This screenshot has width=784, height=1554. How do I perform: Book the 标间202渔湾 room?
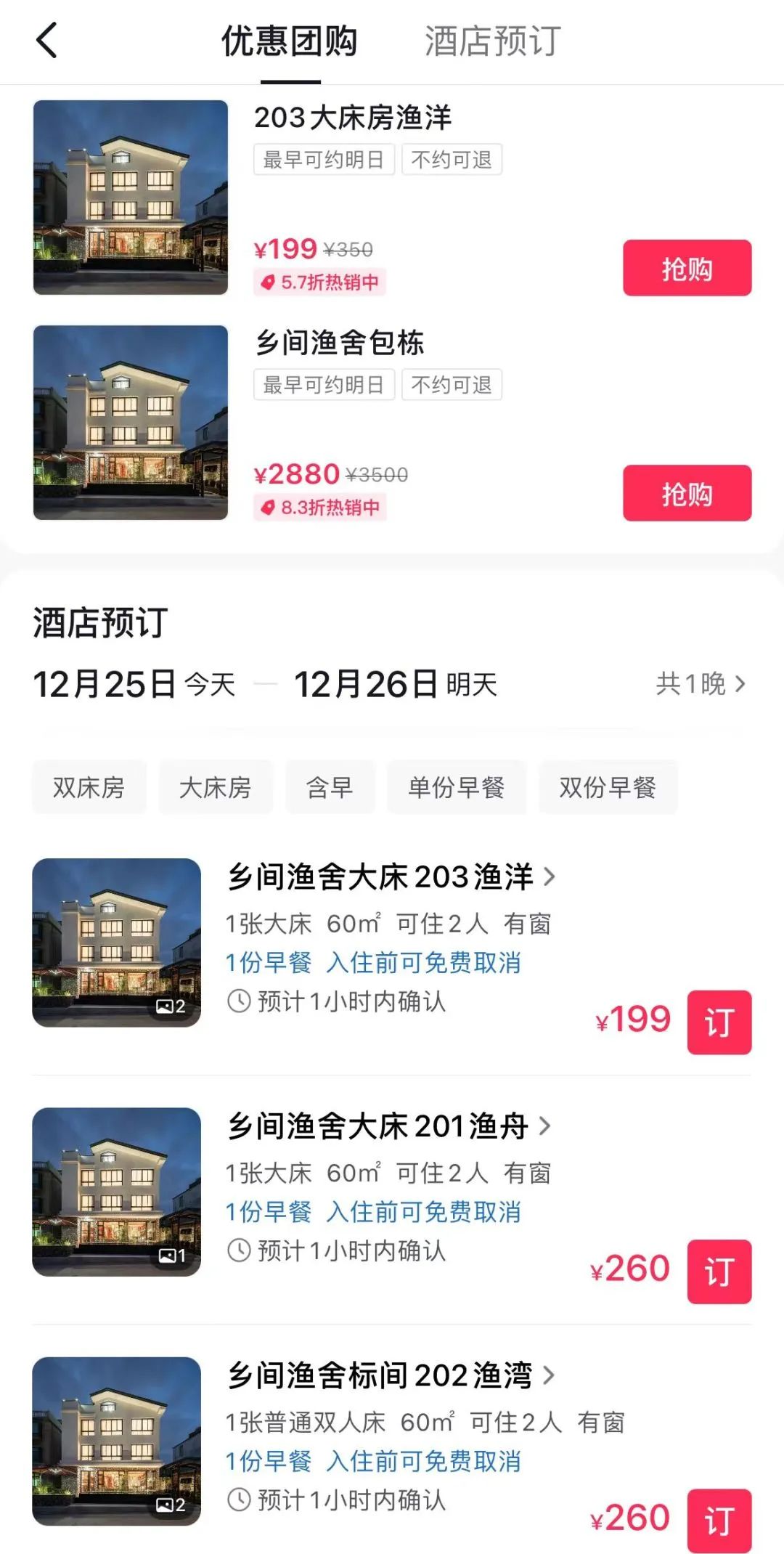719,1520
